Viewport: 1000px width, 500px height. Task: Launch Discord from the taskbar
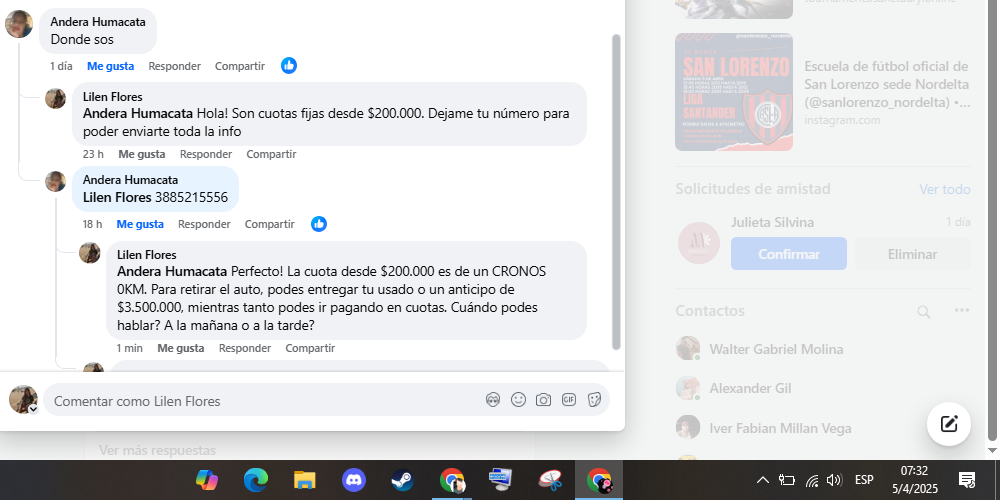coord(352,480)
